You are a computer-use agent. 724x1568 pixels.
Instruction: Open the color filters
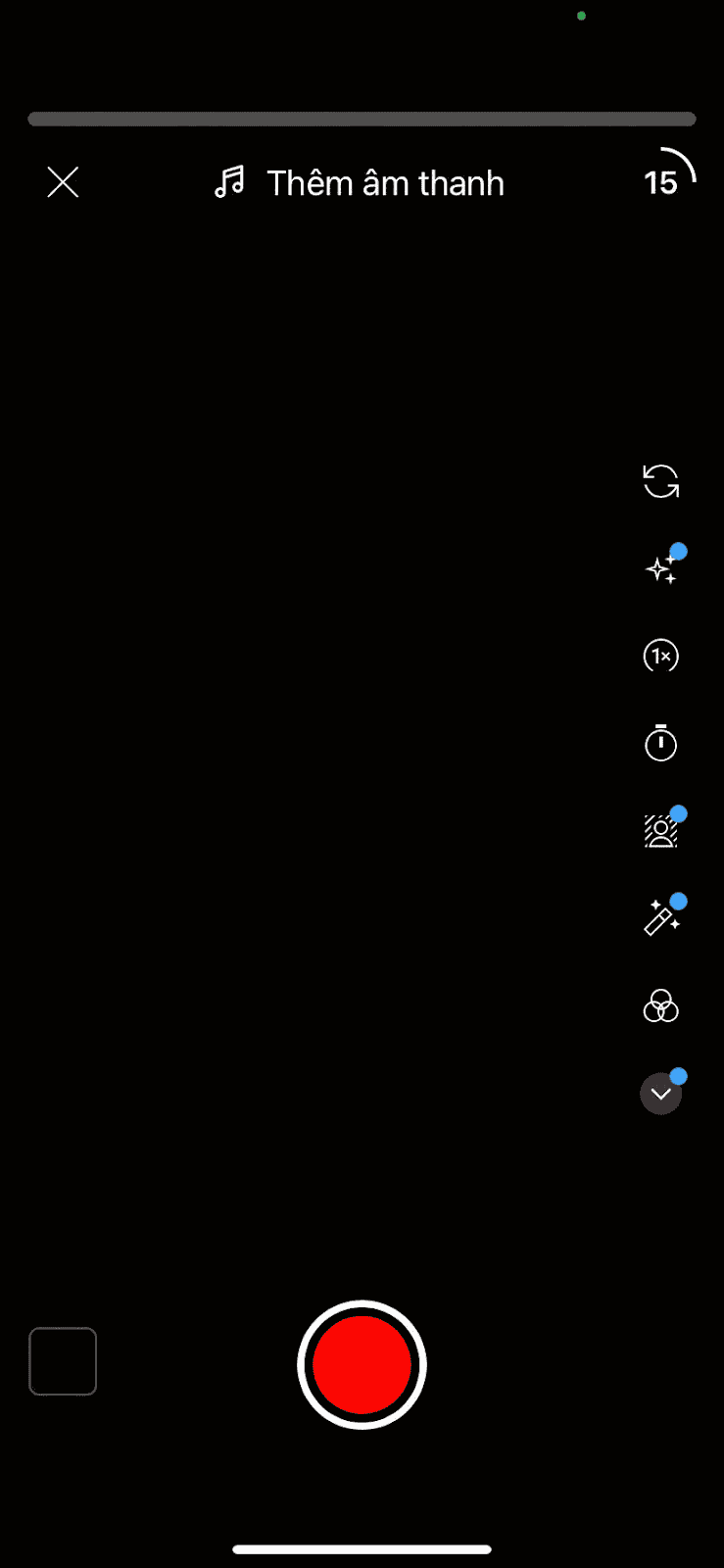(x=660, y=1005)
